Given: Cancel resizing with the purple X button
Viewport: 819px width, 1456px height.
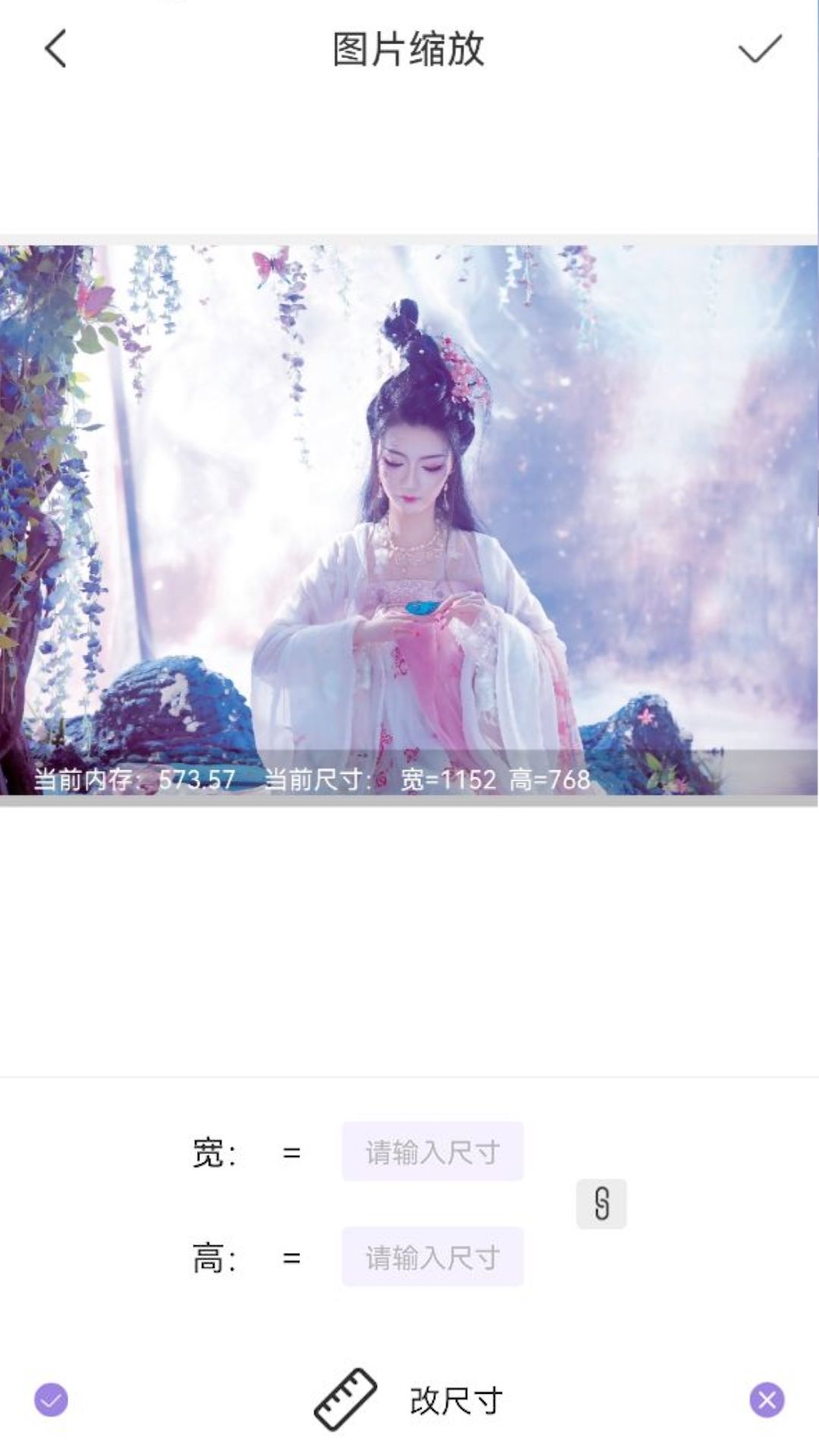Looking at the screenshot, I should click(767, 1400).
